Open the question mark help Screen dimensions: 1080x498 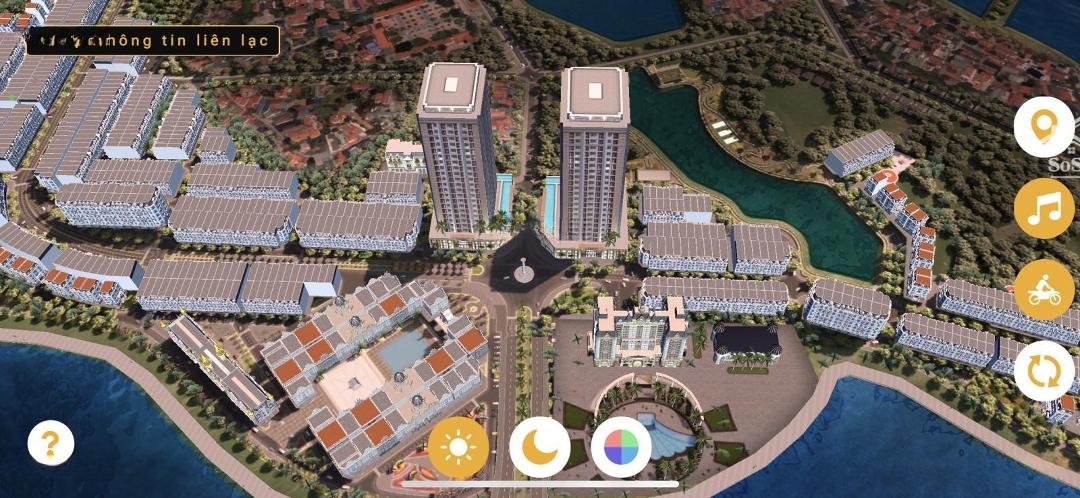pyautogui.click(x=51, y=443)
